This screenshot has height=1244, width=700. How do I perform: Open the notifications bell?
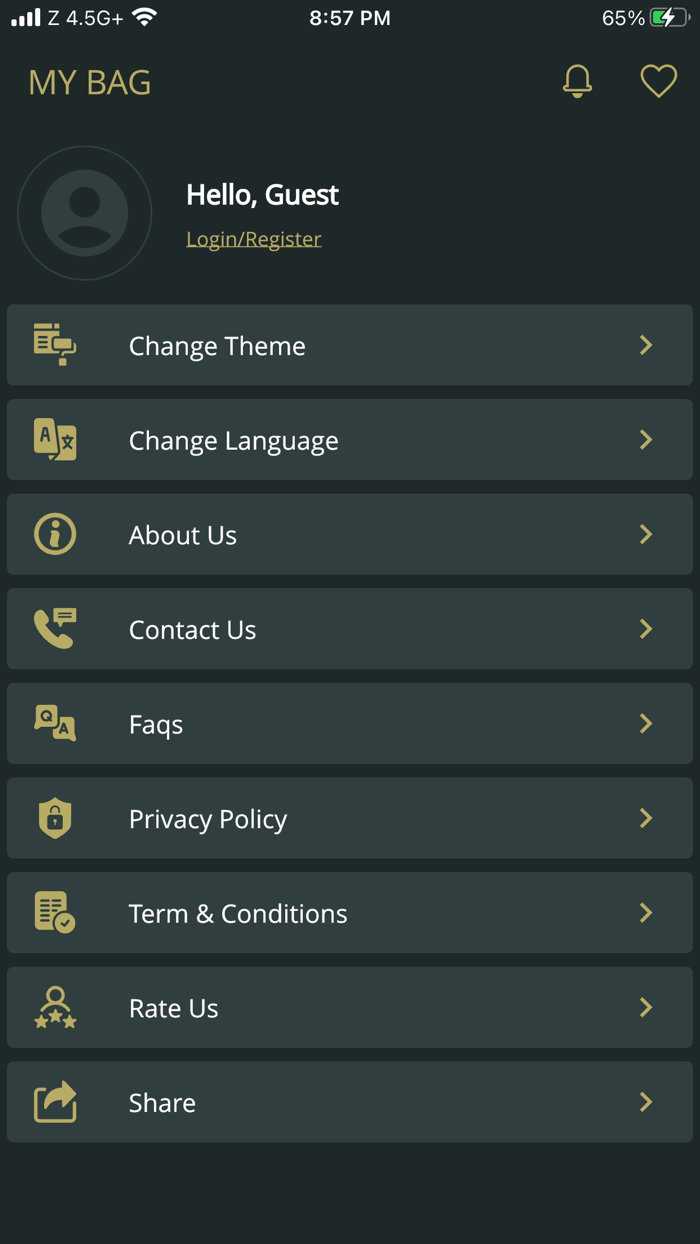click(577, 81)
